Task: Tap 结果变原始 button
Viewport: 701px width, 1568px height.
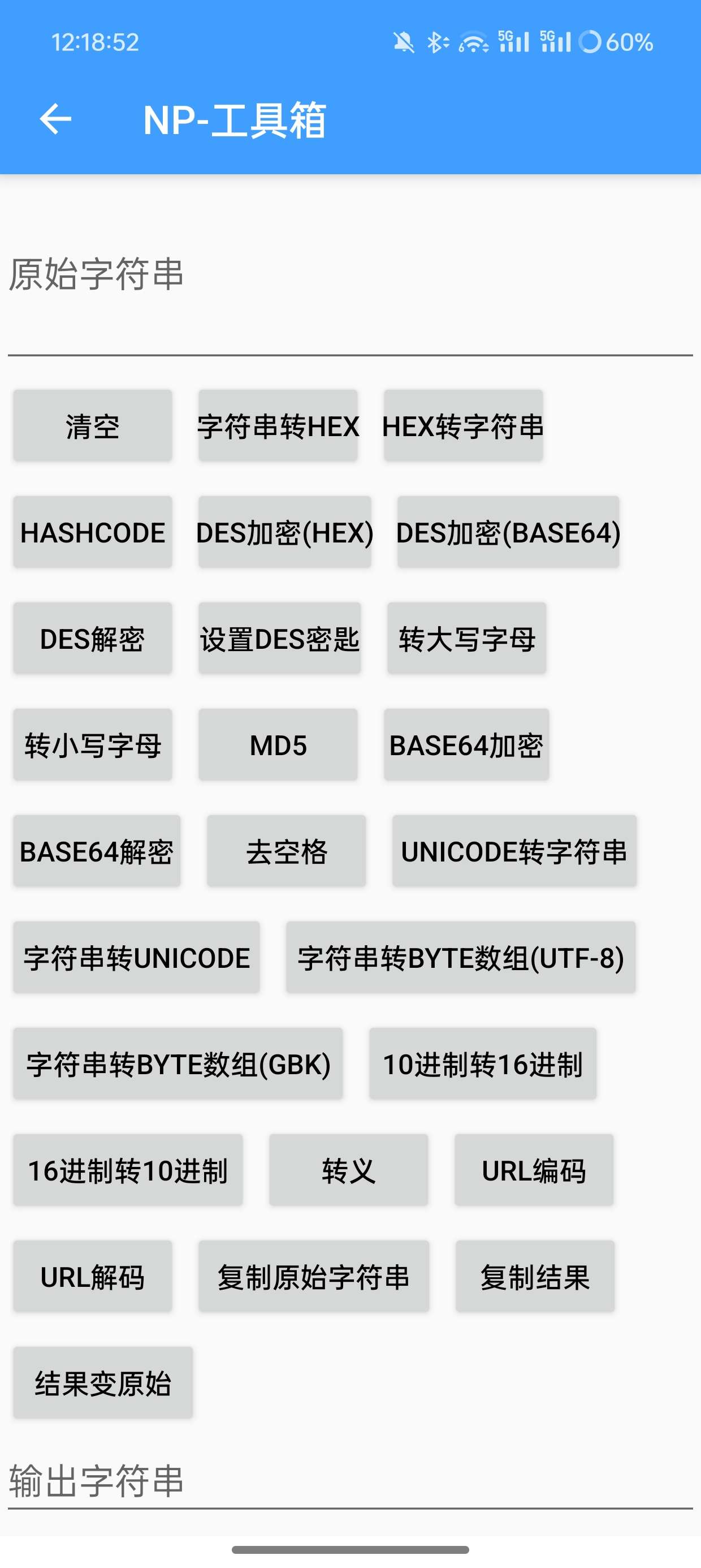Action: [103, 1383]
